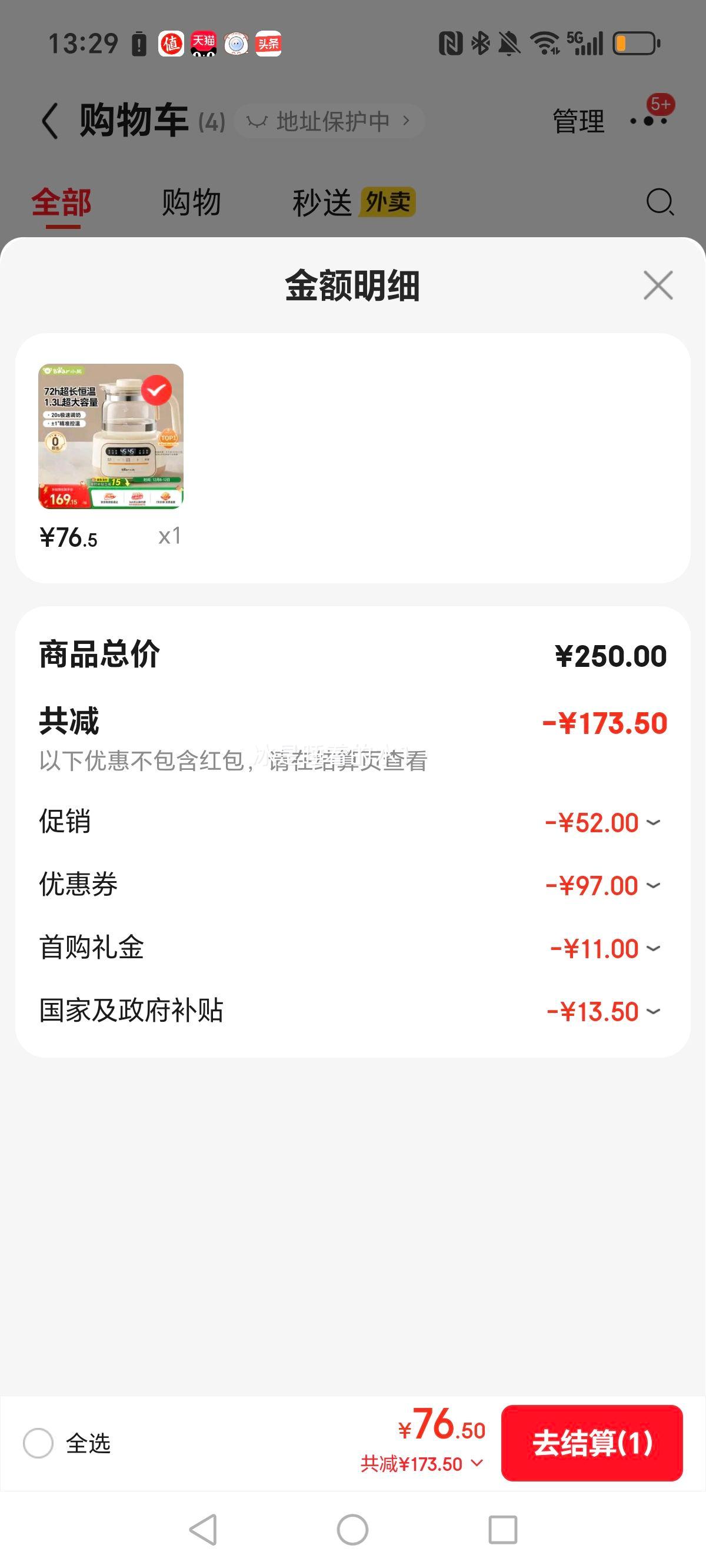Open the 地址保护中 address chip
The height and width of the screenshot is (1568, 706).
(329, 121)
